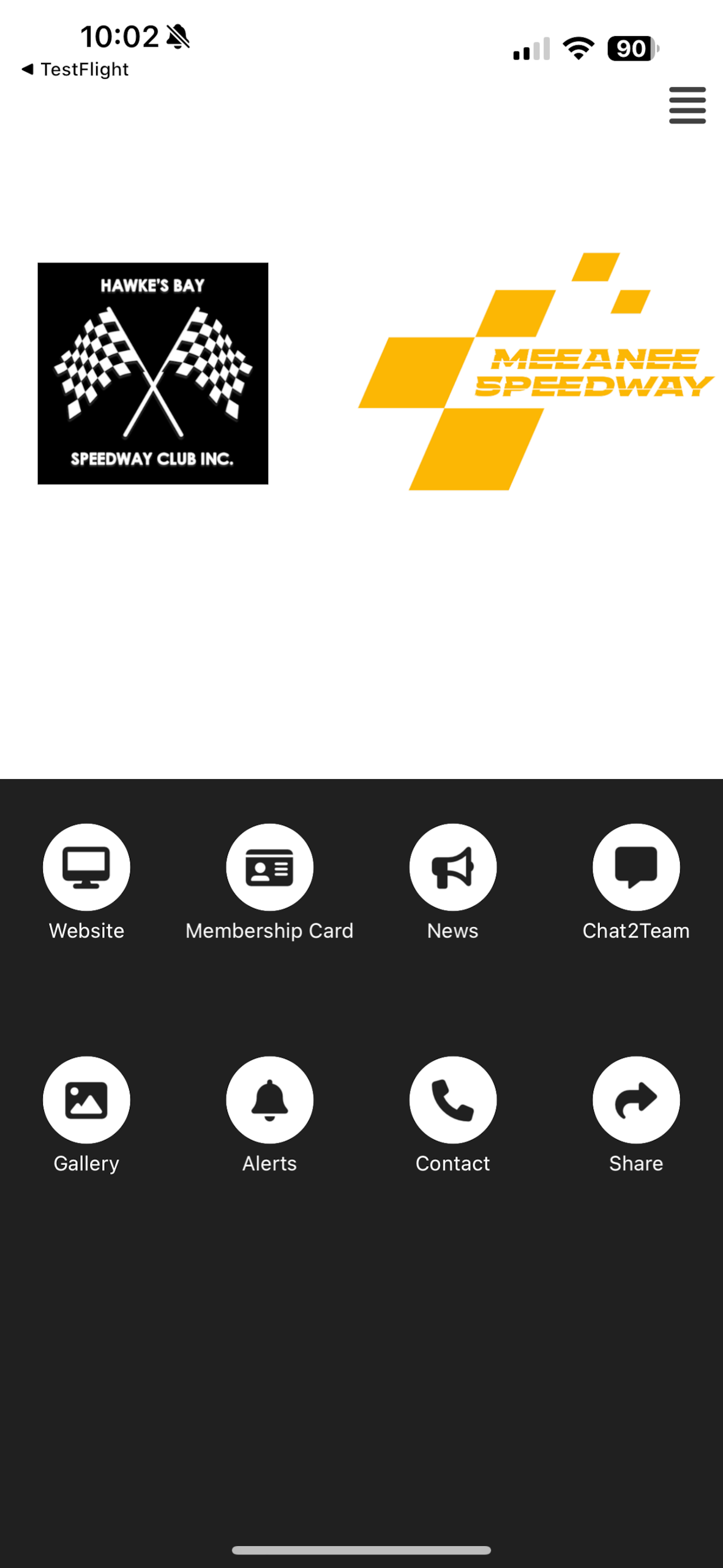Open the hamburger menu

click(x=687, y=105)
